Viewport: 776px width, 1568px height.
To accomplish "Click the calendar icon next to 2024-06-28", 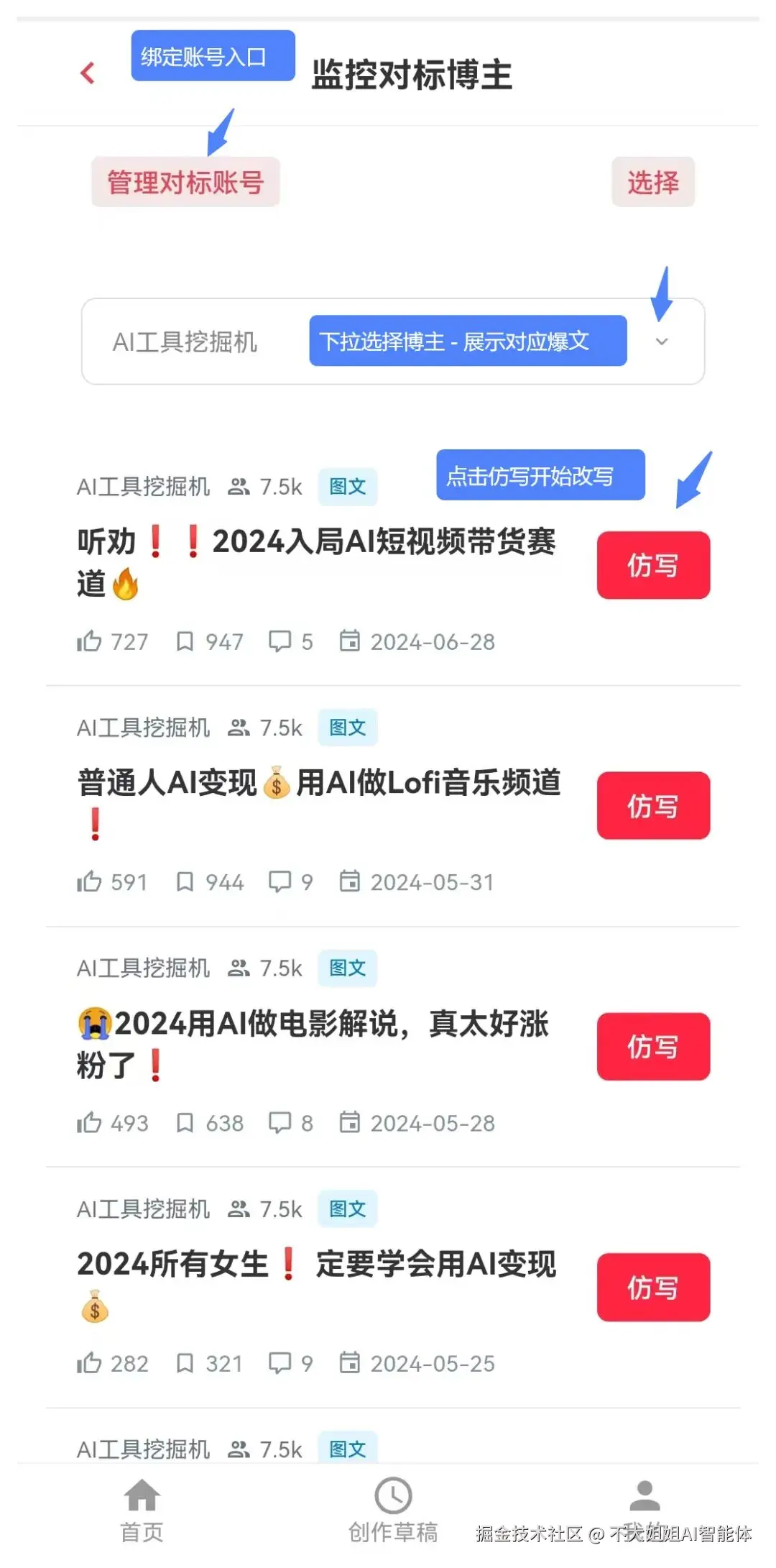I will point(350,640).
